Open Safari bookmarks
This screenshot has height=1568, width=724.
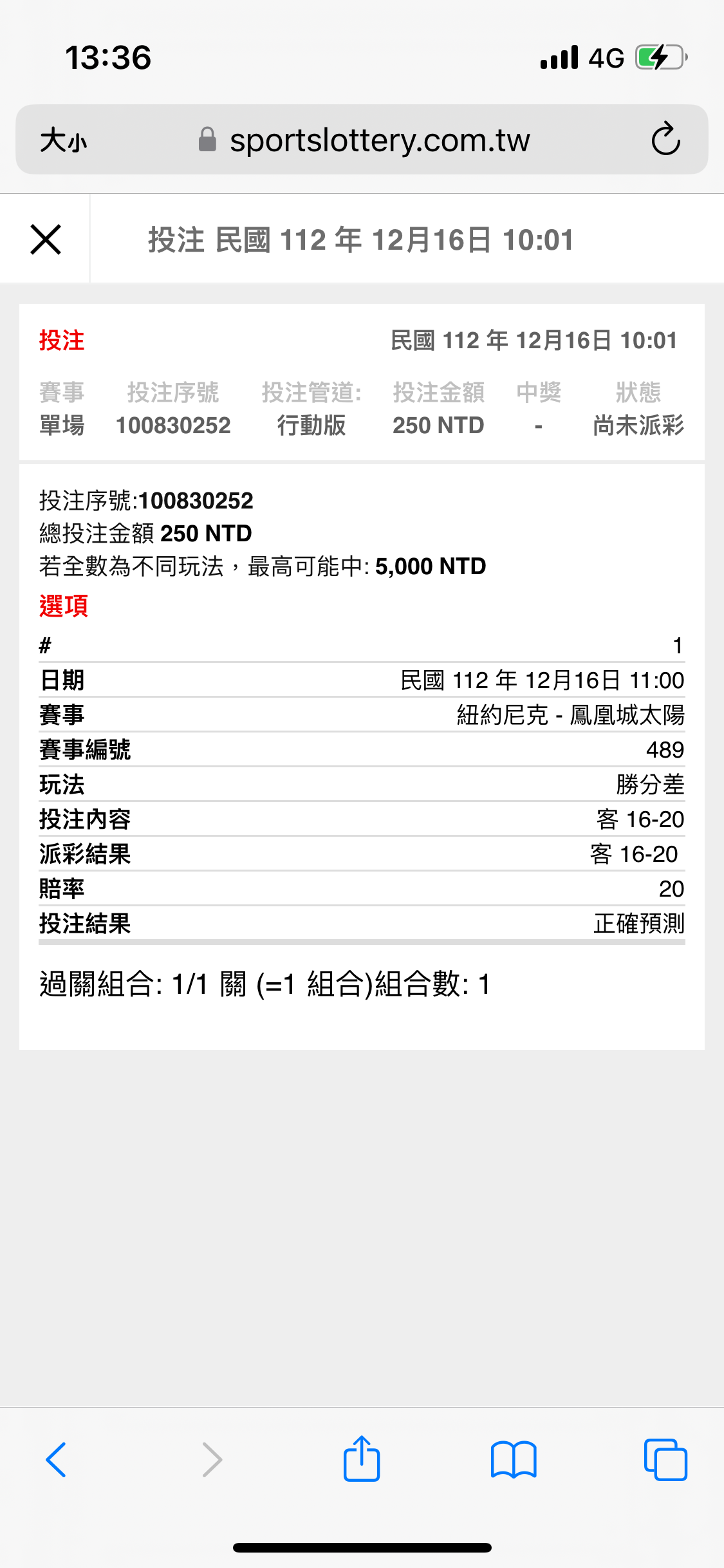(x=514, y=1459)
